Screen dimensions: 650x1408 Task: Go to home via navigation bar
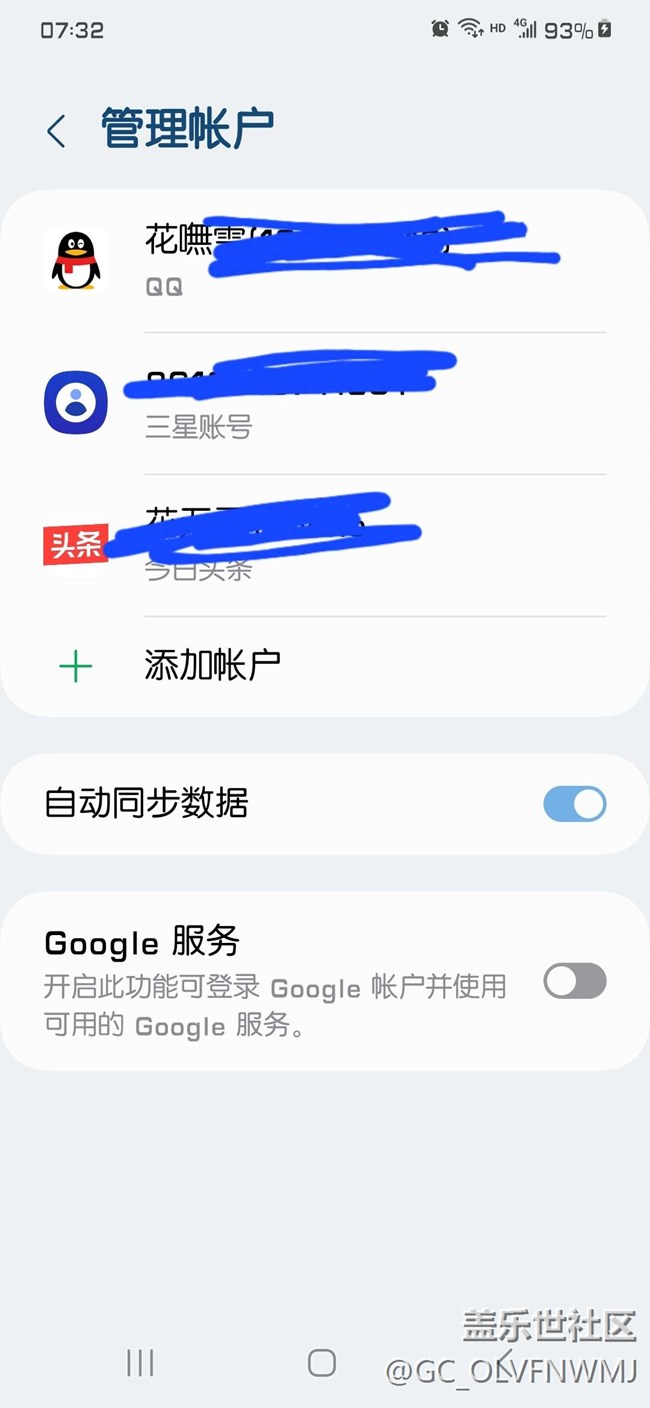point(322,1362)
